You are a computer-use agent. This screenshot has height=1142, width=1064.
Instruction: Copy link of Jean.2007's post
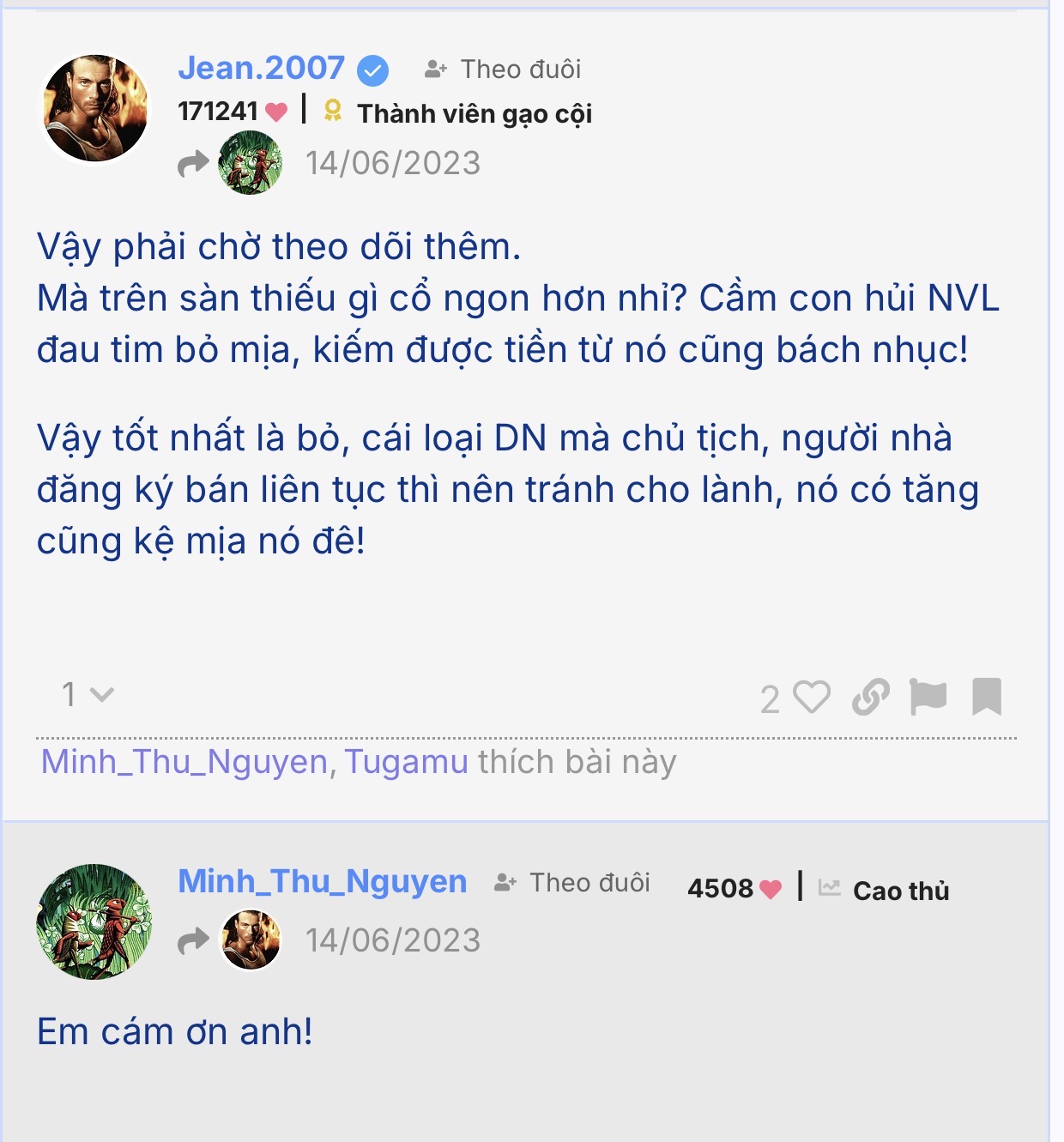tap(870, 697)
